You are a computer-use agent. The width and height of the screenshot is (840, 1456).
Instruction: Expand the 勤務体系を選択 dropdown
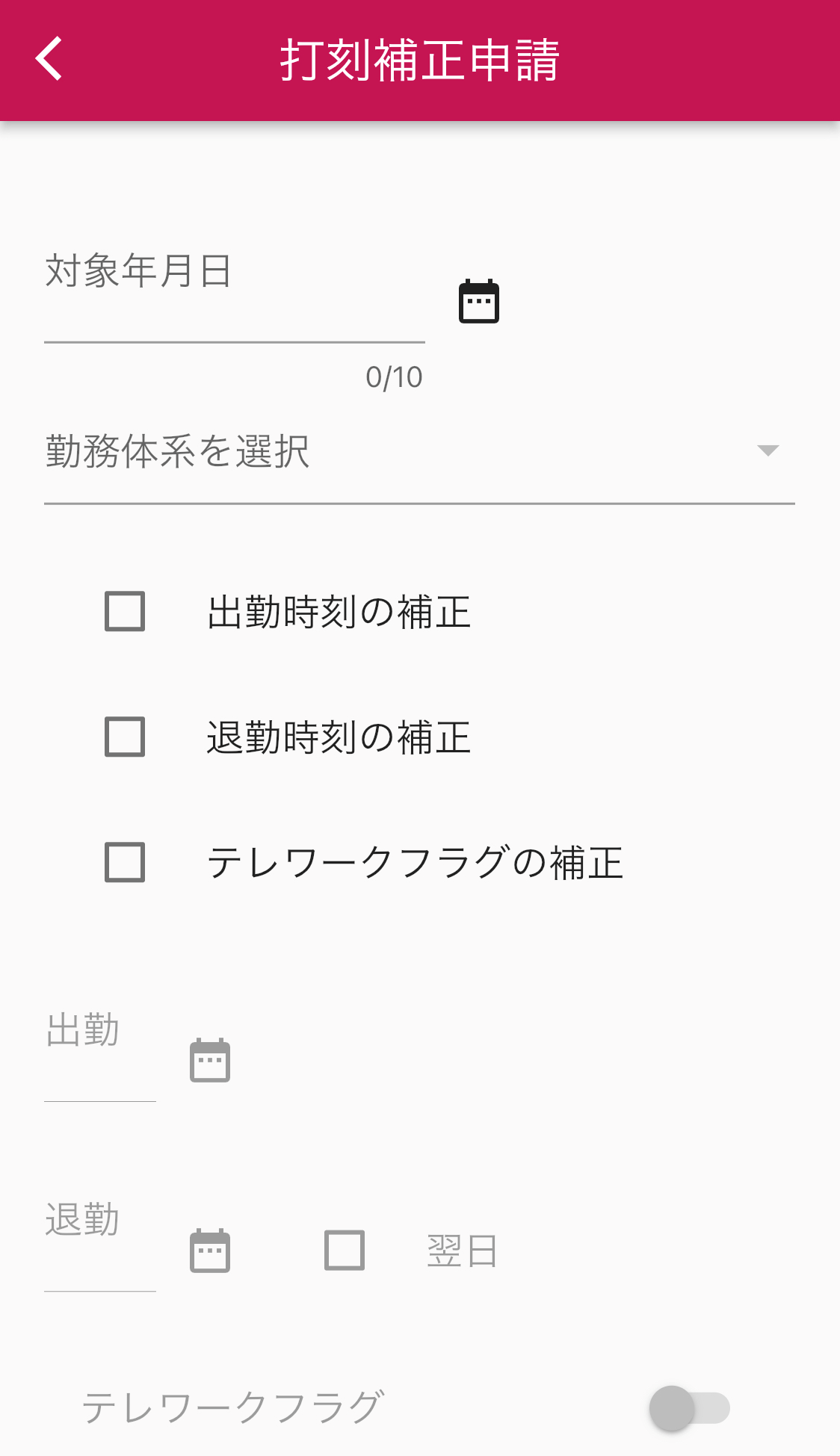click(x=419, y=451)
